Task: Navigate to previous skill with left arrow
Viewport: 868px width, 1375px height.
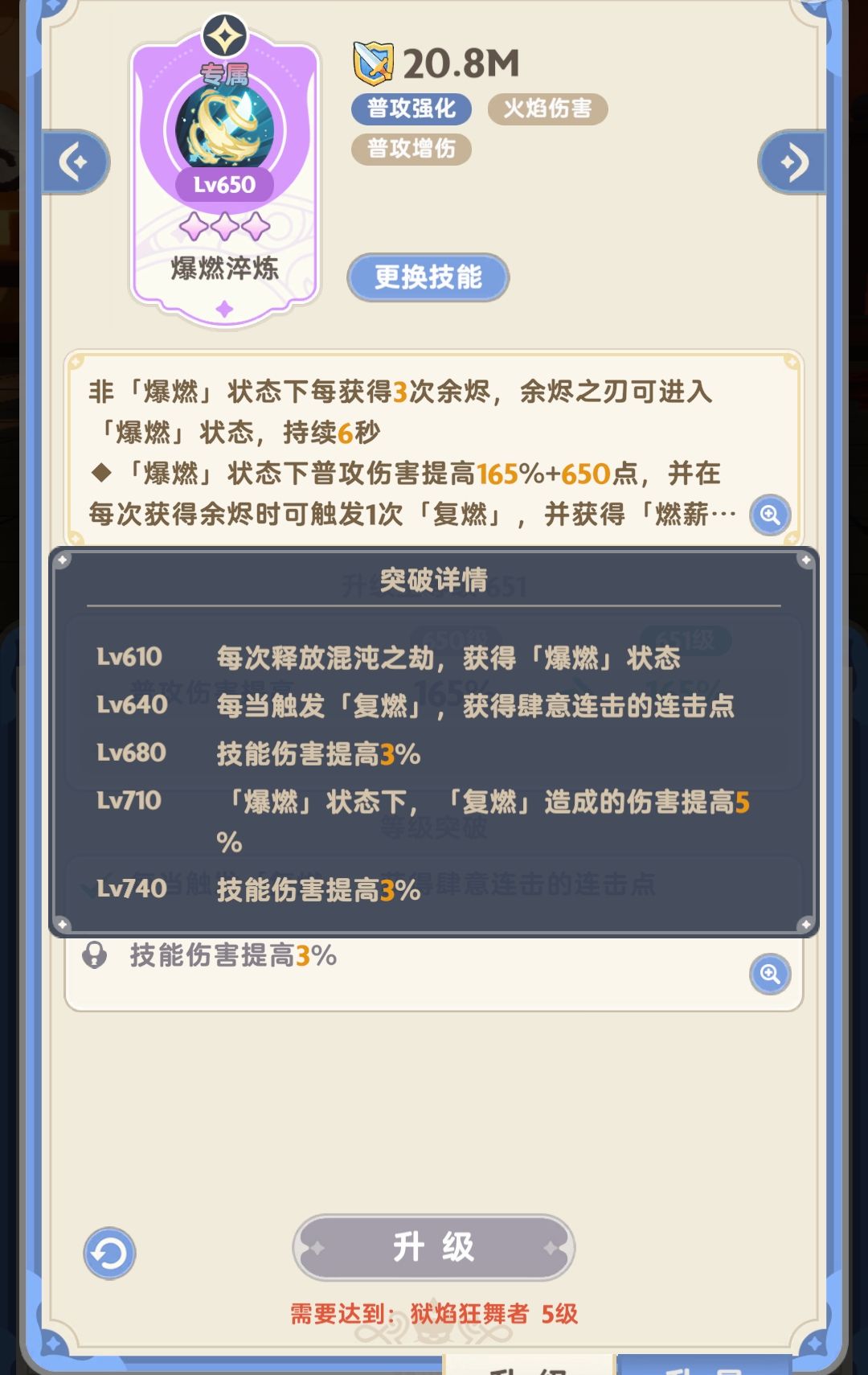Action: (75, 162)
